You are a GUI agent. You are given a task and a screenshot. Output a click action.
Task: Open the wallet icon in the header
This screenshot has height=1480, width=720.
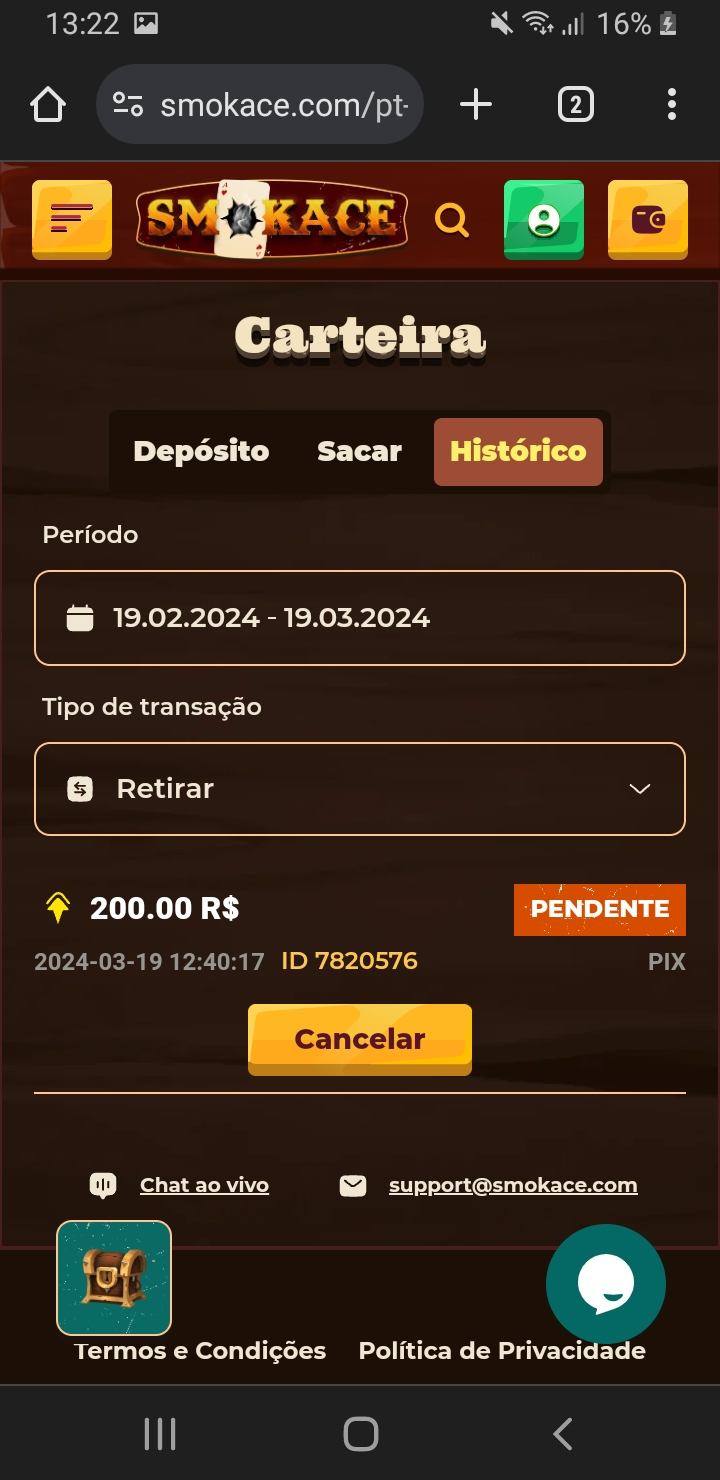tap(648, 218)
